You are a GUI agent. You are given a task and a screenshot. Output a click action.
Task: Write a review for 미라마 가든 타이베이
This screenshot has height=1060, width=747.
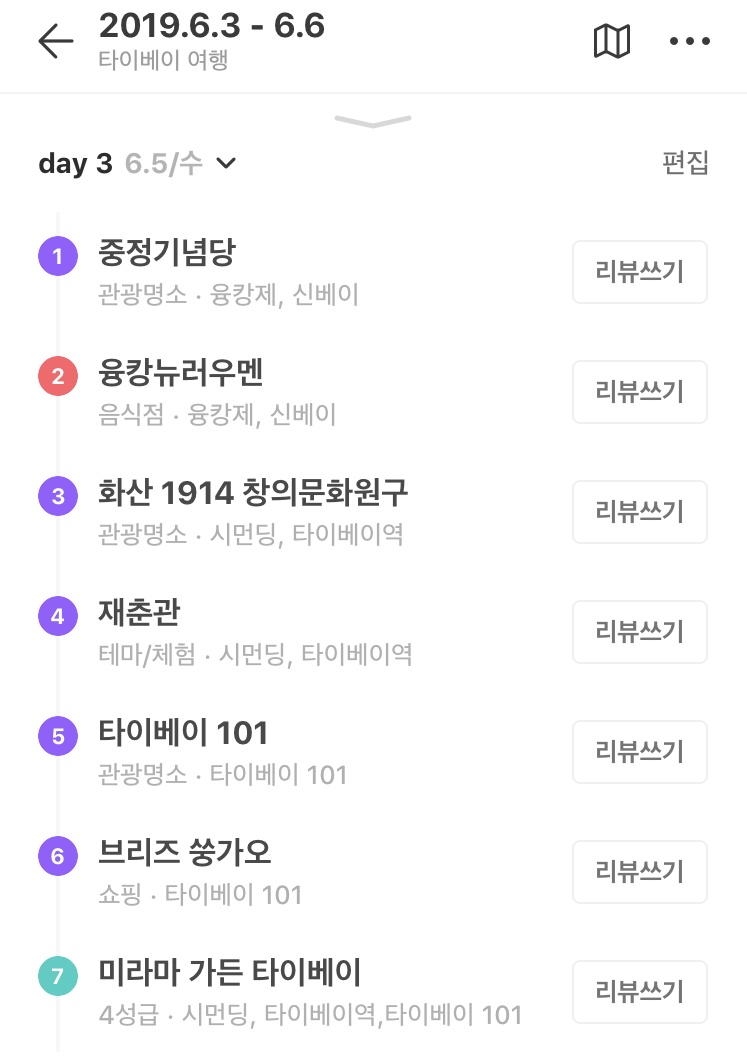click(639, 992)
